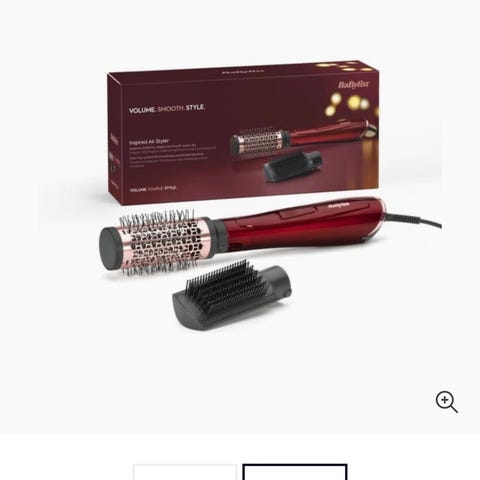Select the black-outlined image thumbnail
The height and width of the screenshot is (480, 480).
pyautogui.click(x=295, y=472)
